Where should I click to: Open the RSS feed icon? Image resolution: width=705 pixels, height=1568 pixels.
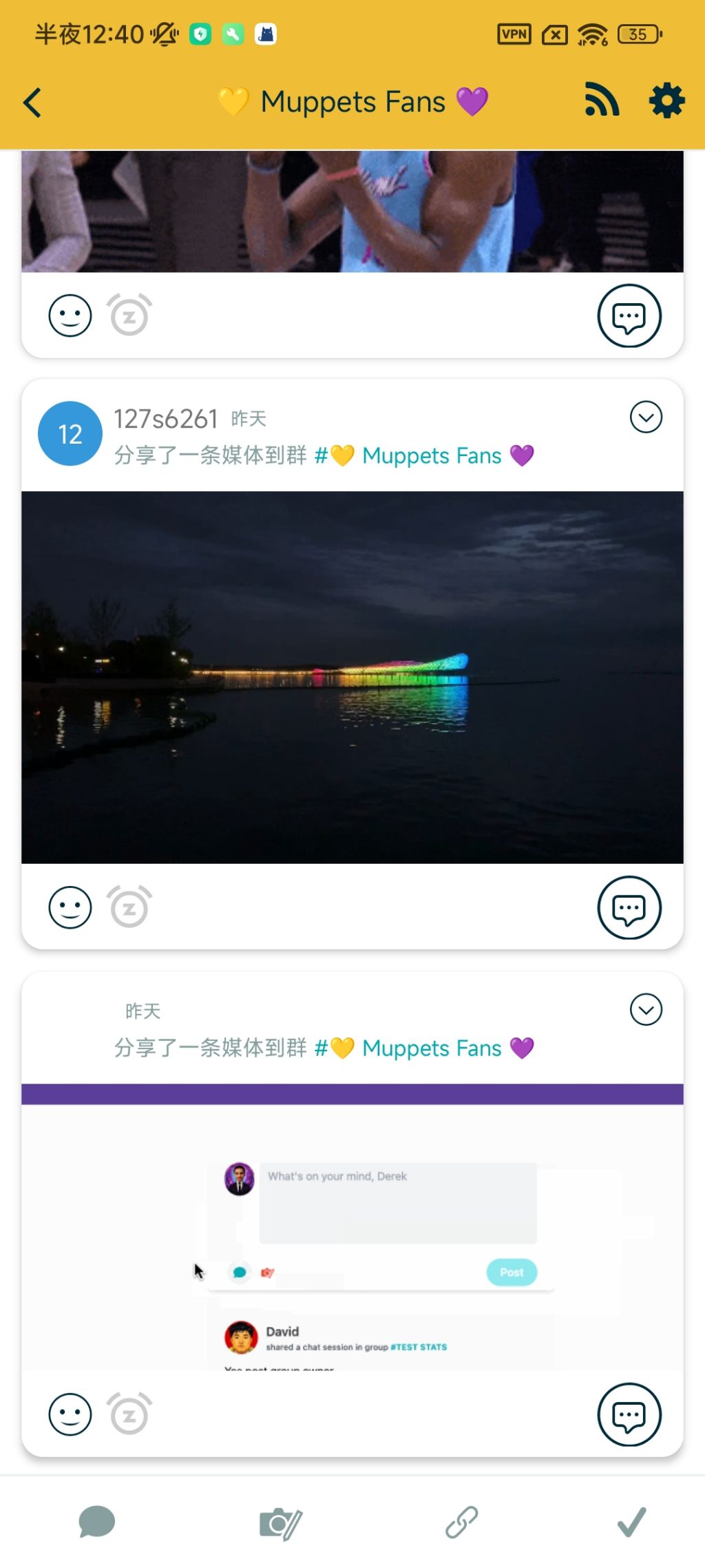pos(602,101)
